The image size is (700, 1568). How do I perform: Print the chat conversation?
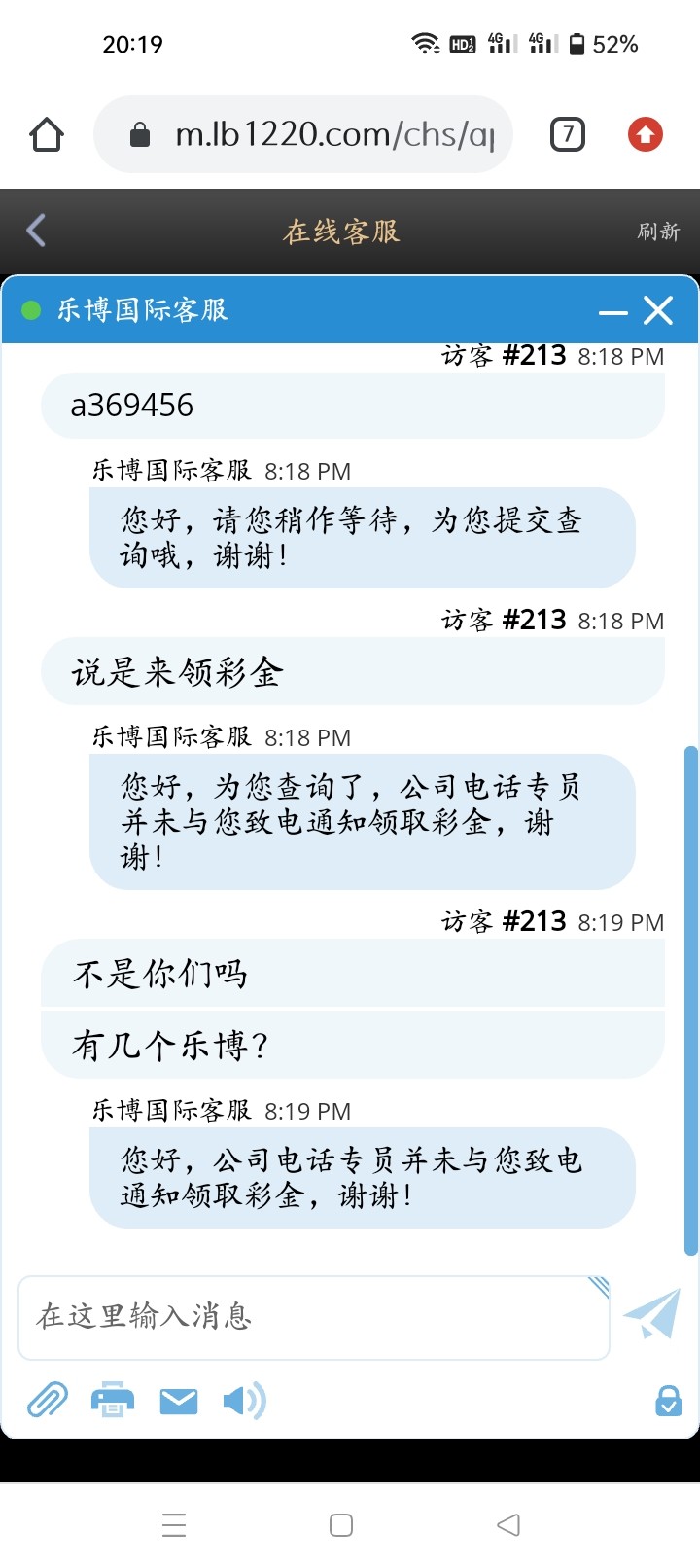click(x=111, y=1401)
